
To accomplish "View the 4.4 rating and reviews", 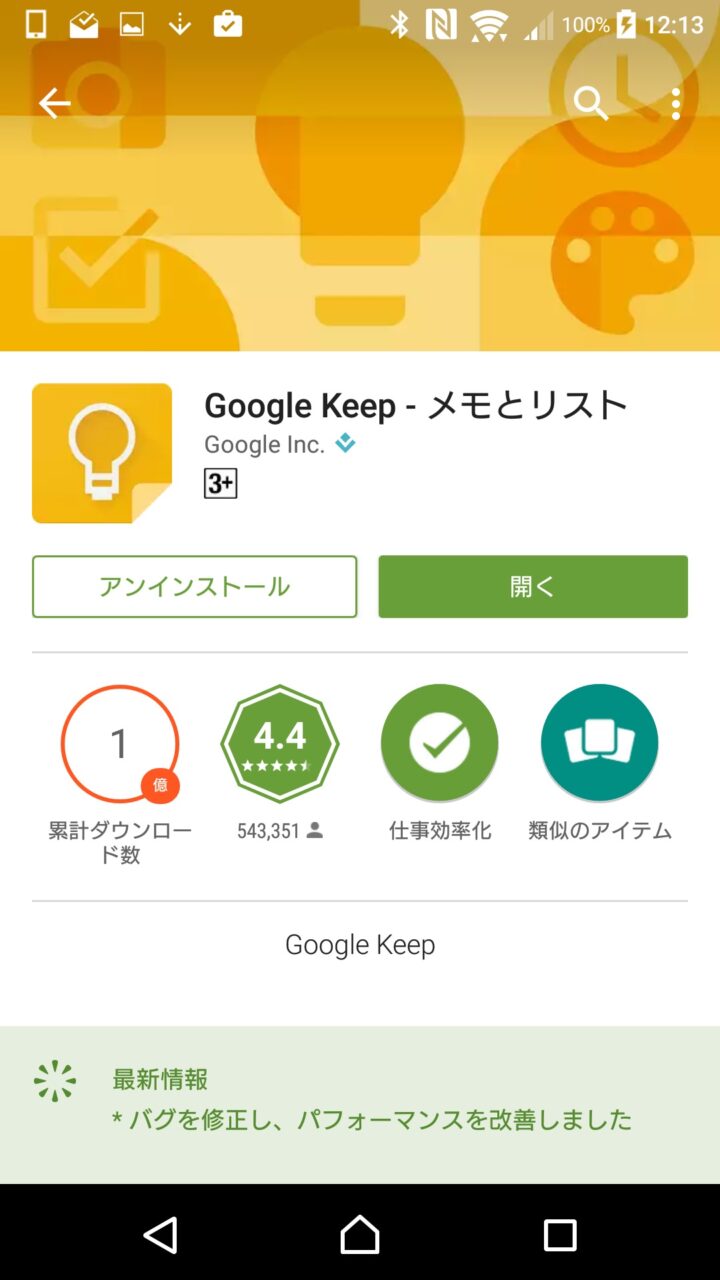I will point(280,744).
